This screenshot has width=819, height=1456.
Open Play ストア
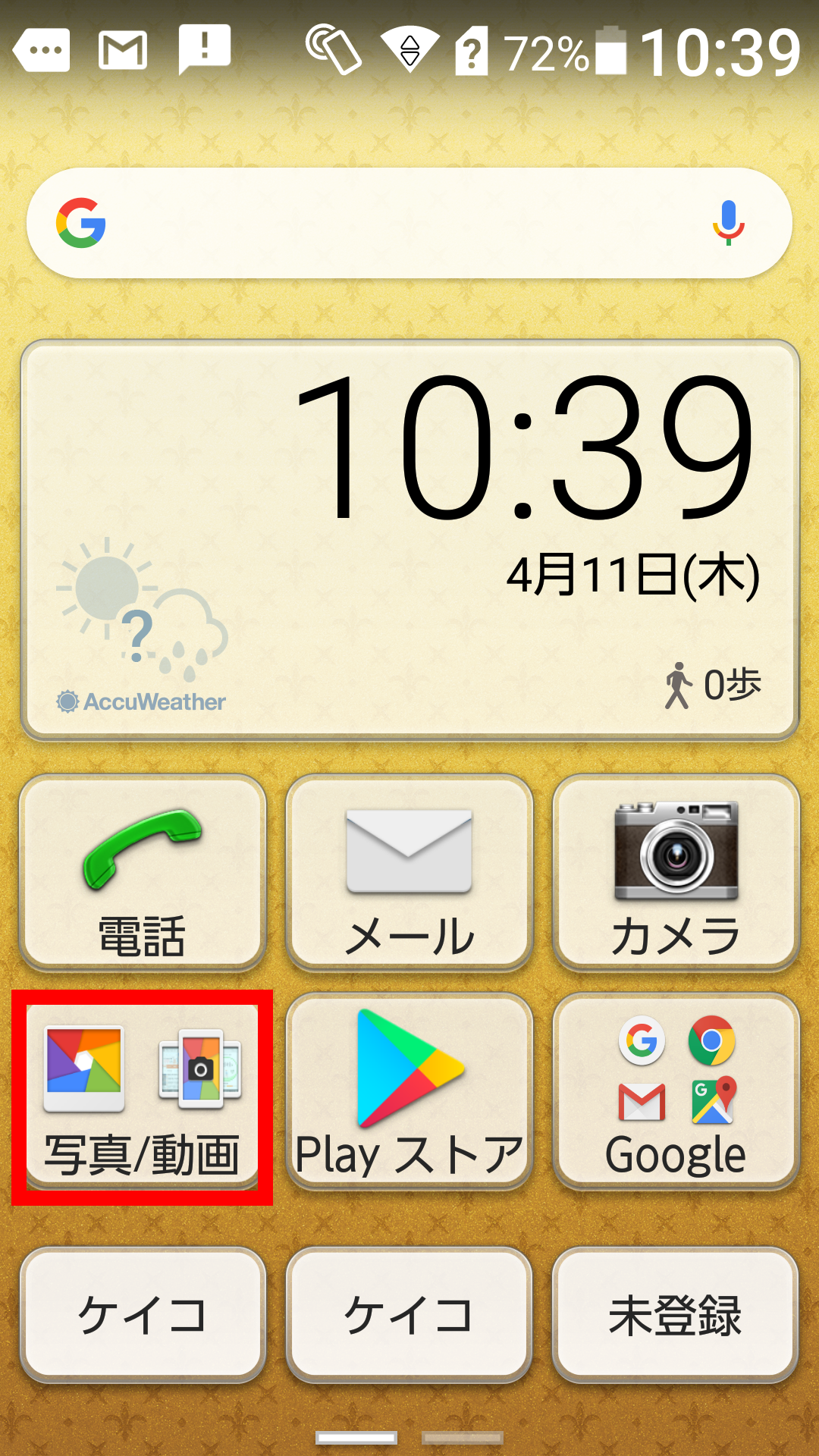[x=409, y=1092]
